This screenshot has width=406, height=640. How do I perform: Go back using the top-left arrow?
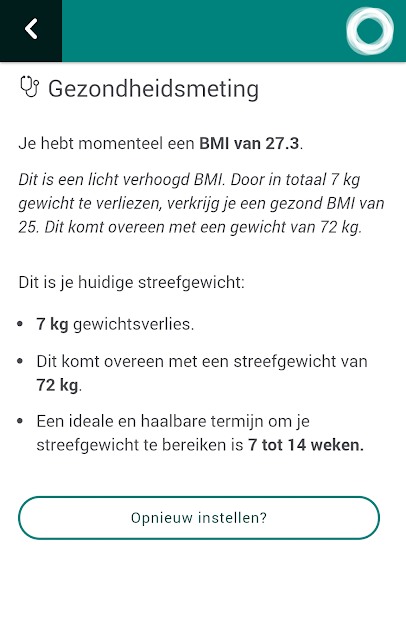pos(31,31)
